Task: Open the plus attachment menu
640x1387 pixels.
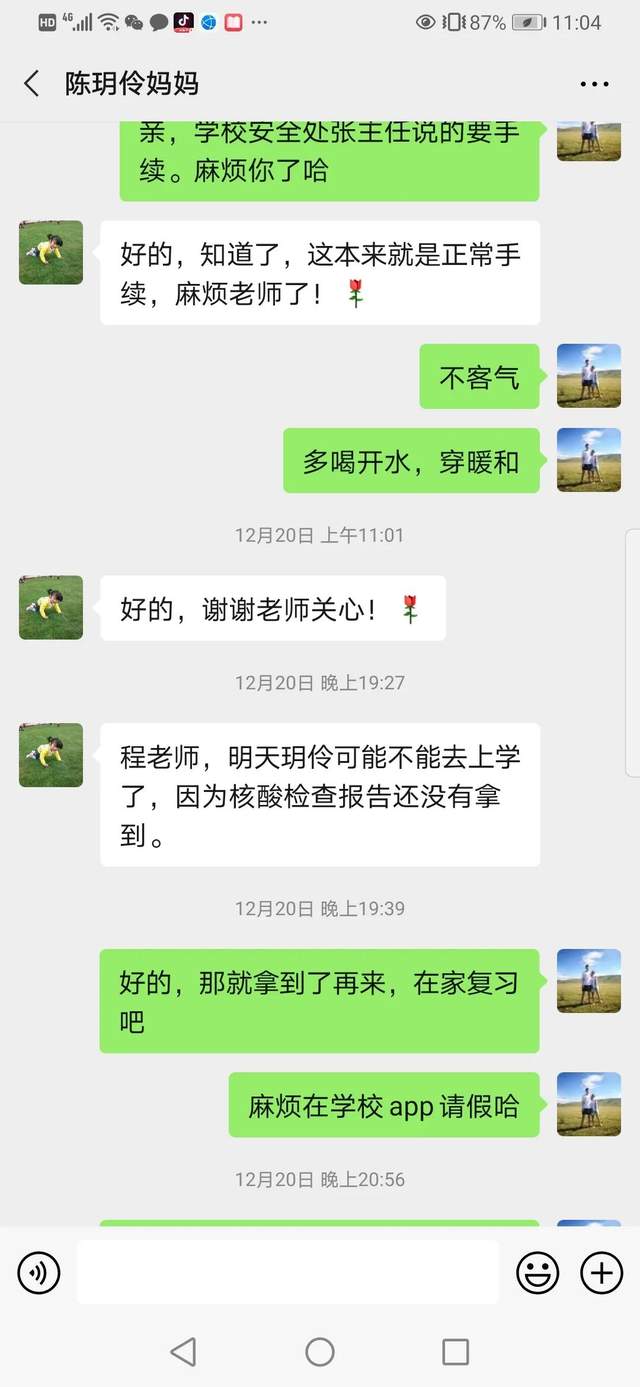Action: (601, 1273)
